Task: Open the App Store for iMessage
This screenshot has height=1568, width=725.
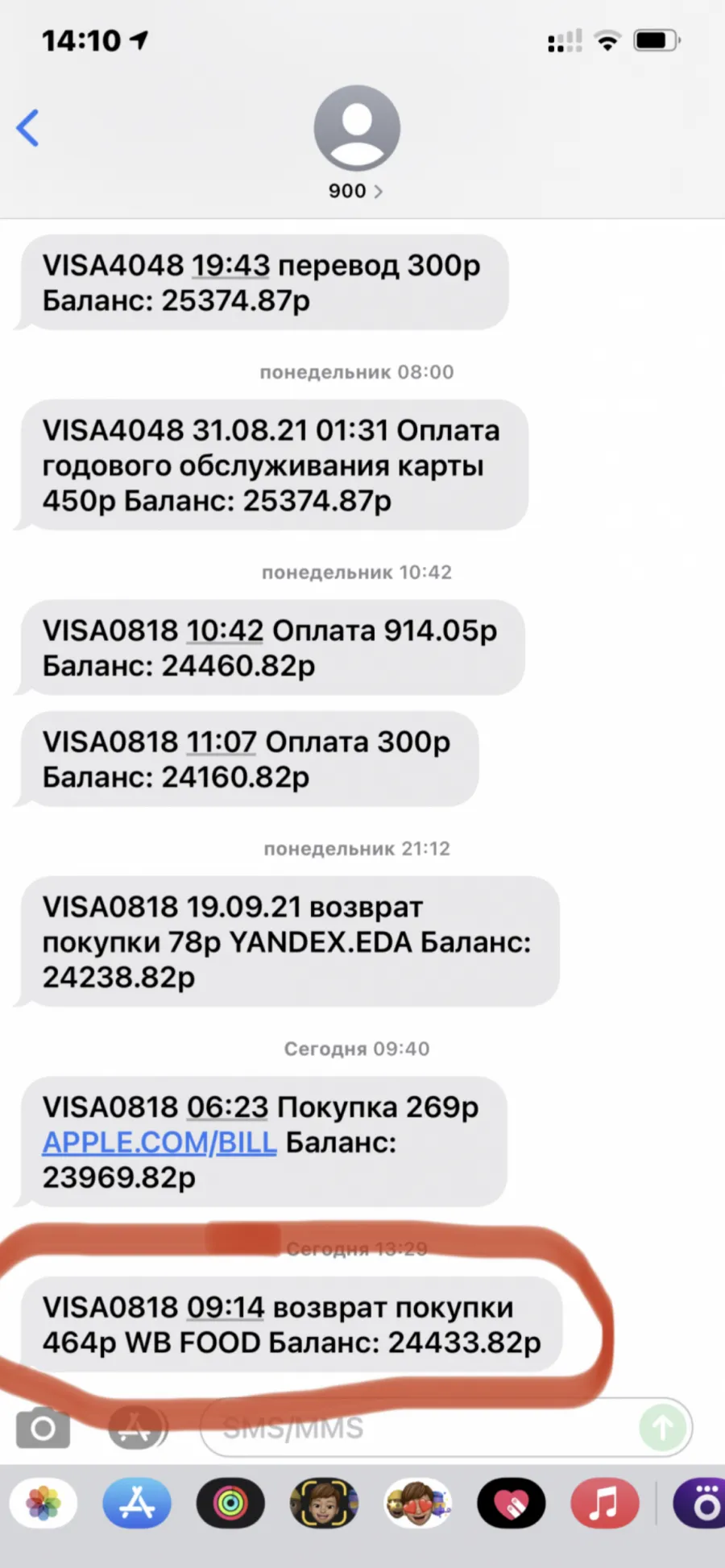Action: click(x=137, y=1504)
